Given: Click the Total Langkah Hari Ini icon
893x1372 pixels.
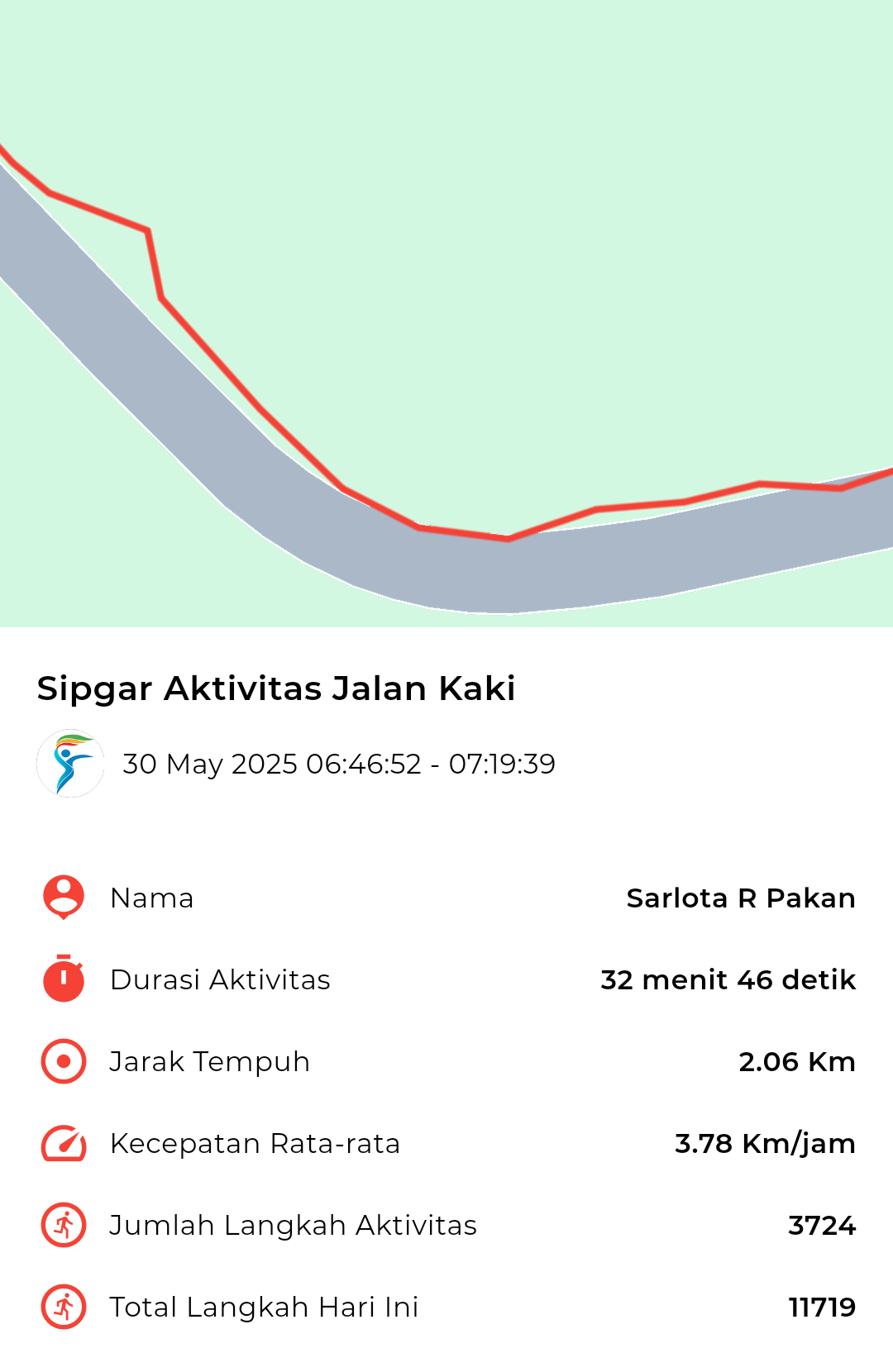Looking at the screenshot, I should [62, 1308].
